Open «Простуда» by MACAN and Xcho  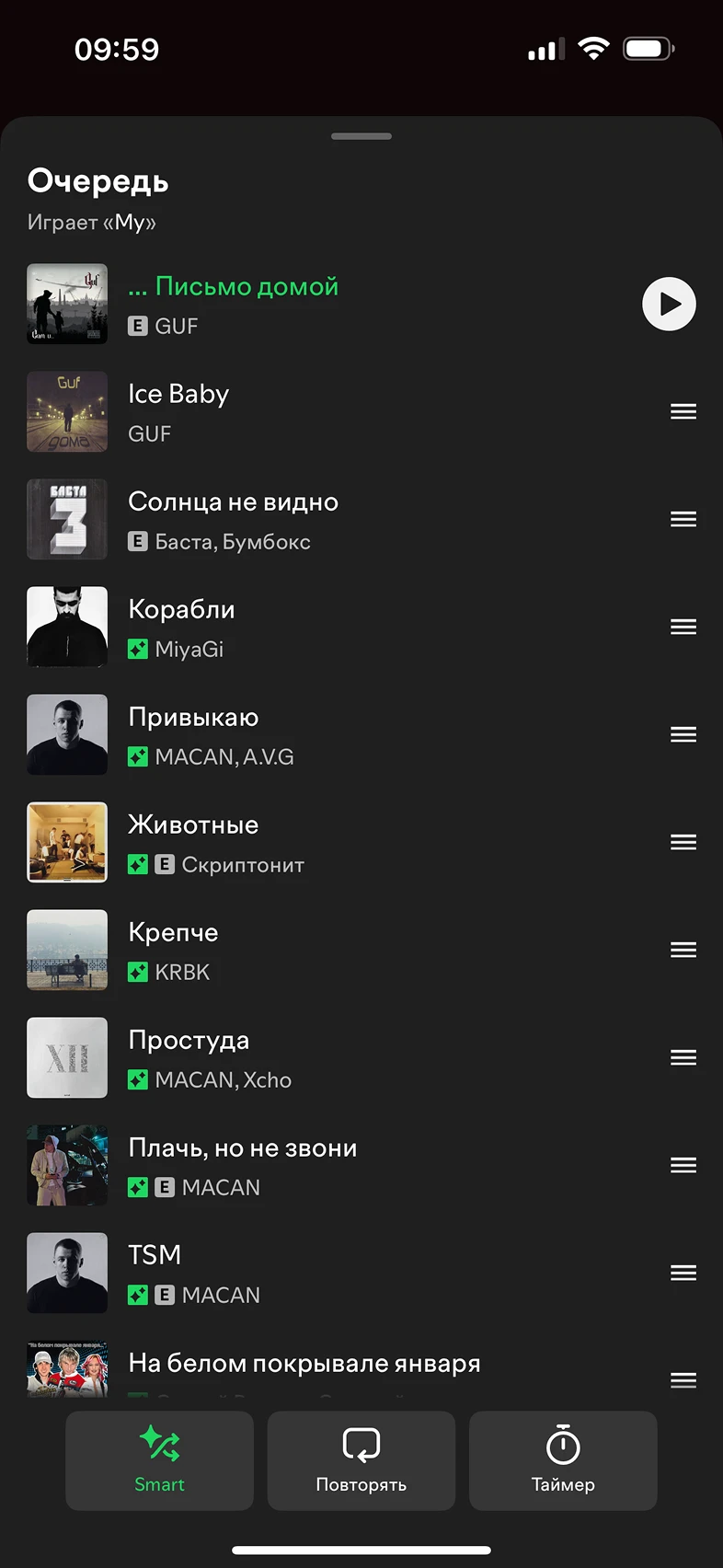click(x=276, y=1057)
